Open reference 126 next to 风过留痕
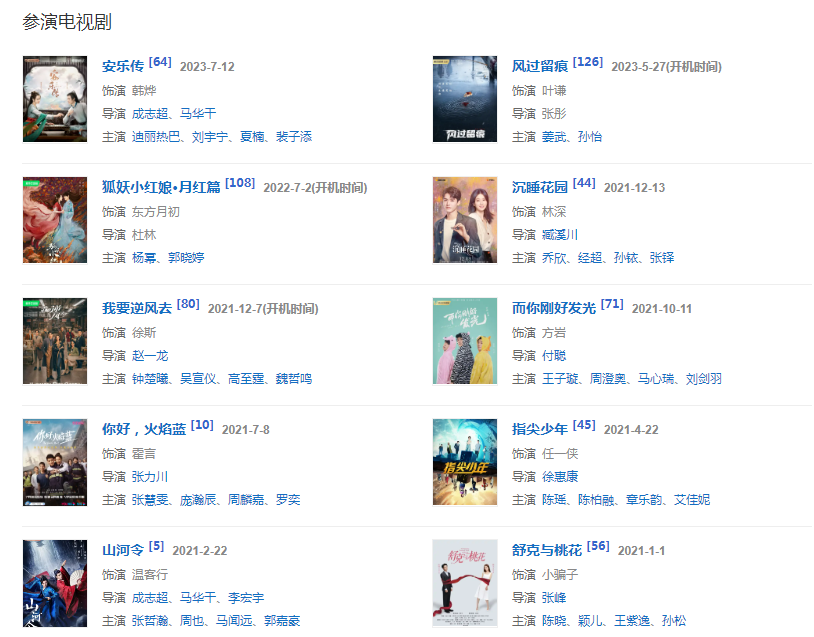 588,62
